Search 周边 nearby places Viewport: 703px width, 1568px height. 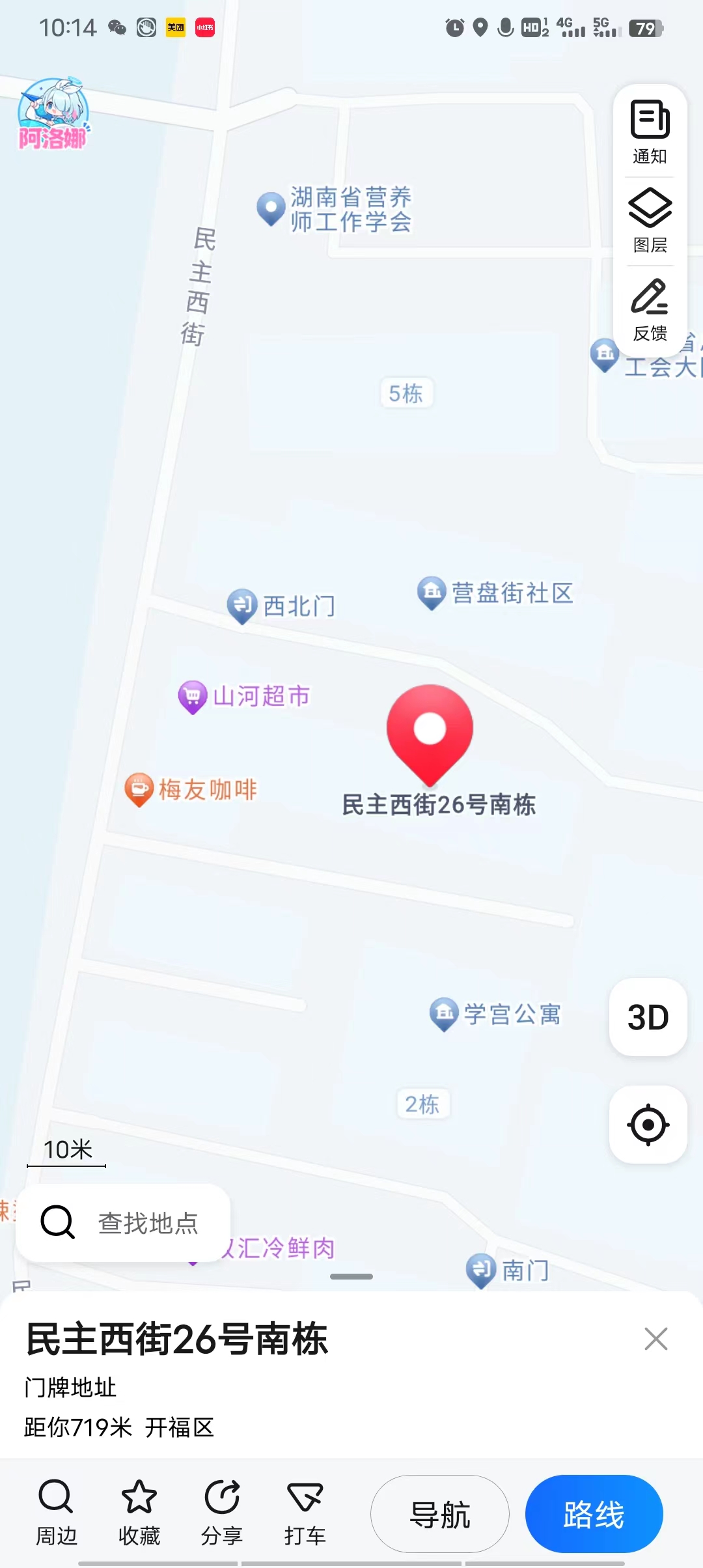(56, 1512)
